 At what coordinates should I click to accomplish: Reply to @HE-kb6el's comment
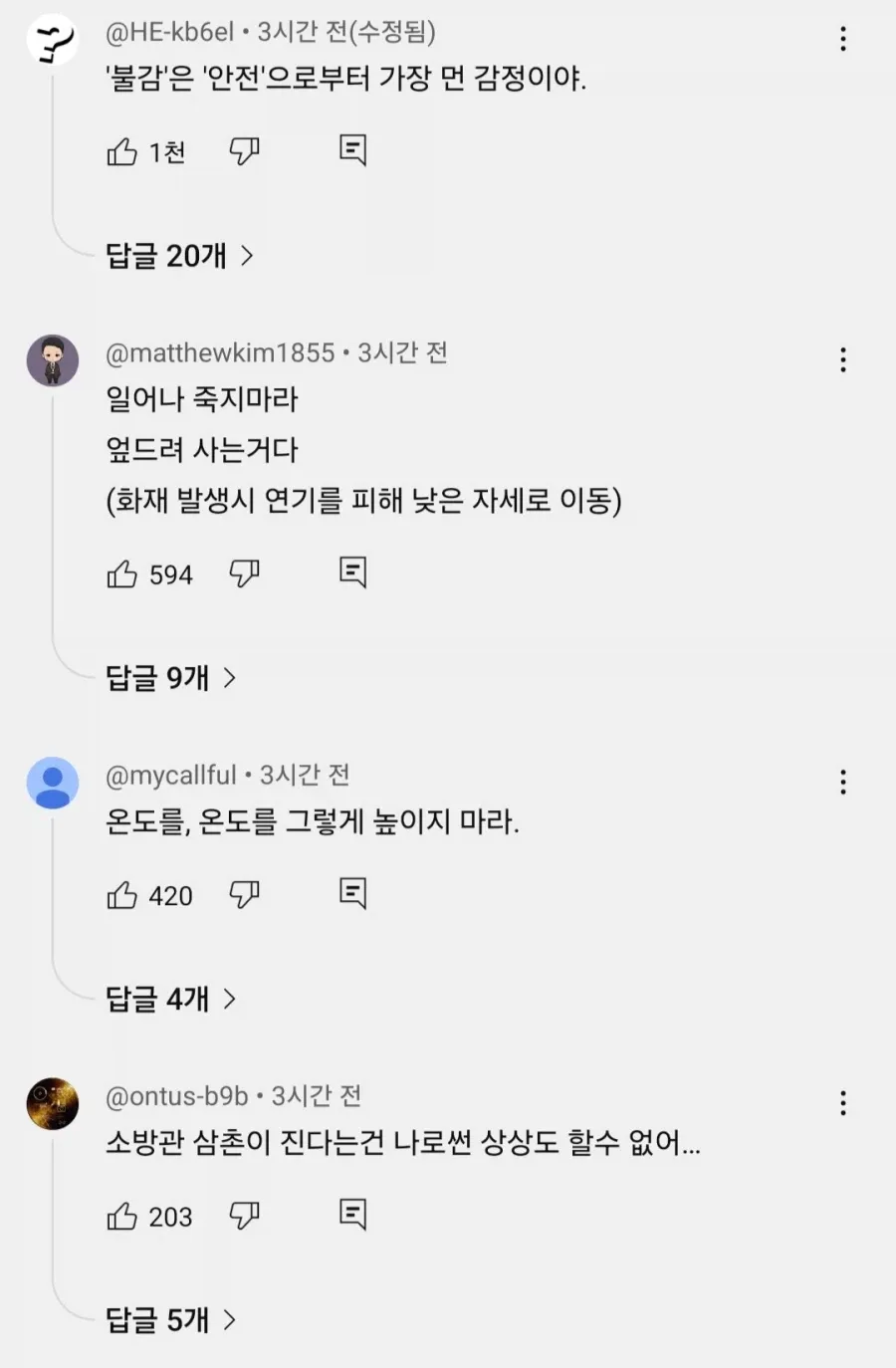[353, 150]
